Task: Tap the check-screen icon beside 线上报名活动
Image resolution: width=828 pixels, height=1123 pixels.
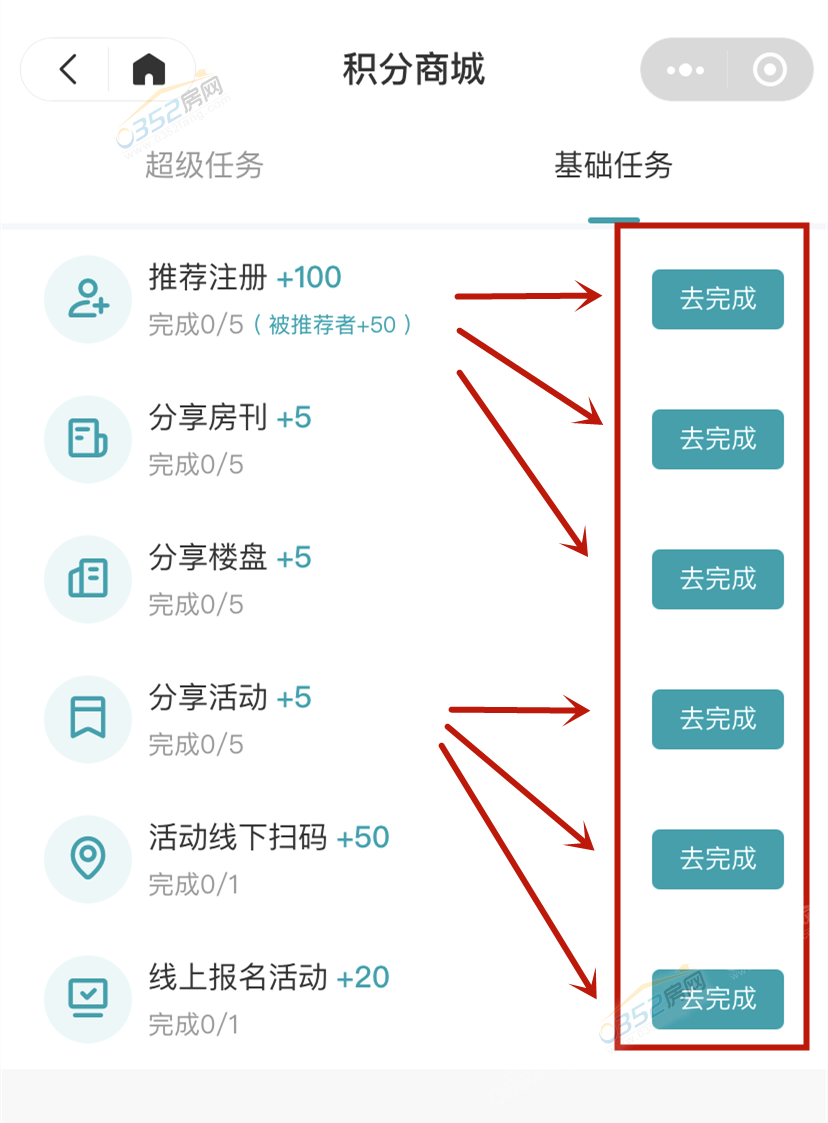Action: tap(88, 997)
